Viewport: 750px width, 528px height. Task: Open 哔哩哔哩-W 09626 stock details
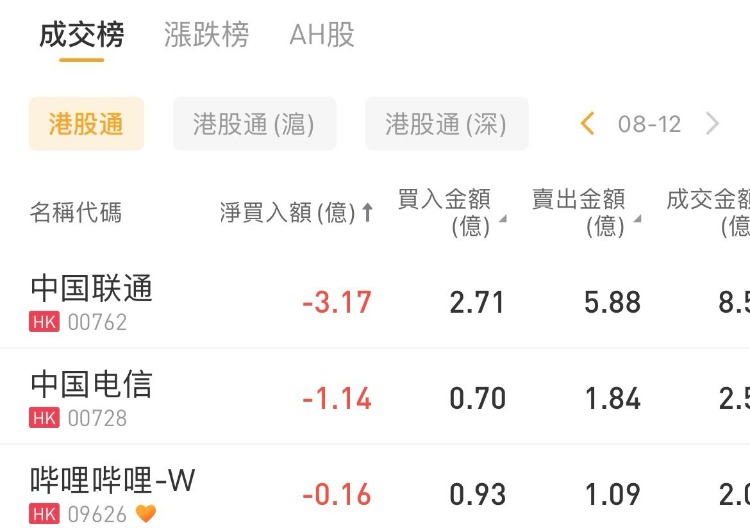click(112, 494)
